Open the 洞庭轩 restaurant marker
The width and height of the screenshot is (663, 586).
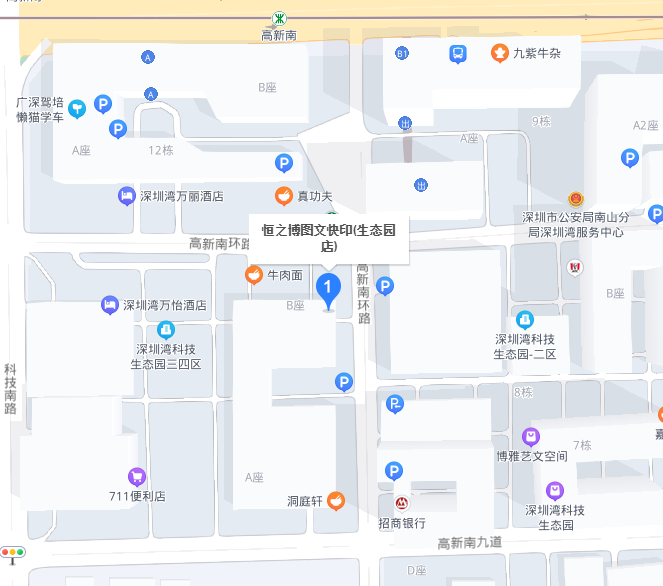pos(336,499)
